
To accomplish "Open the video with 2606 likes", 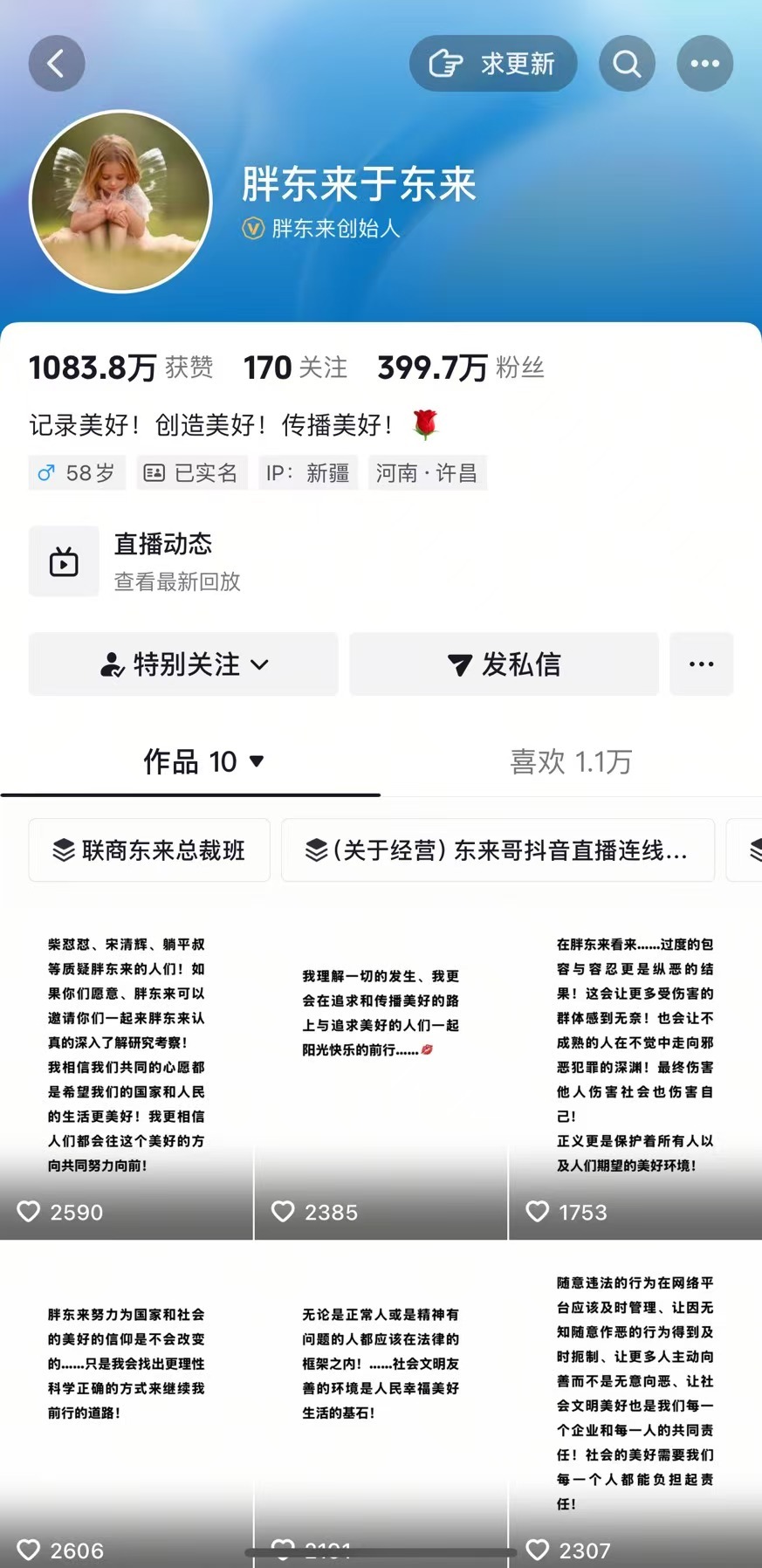I will point(127,1406).
